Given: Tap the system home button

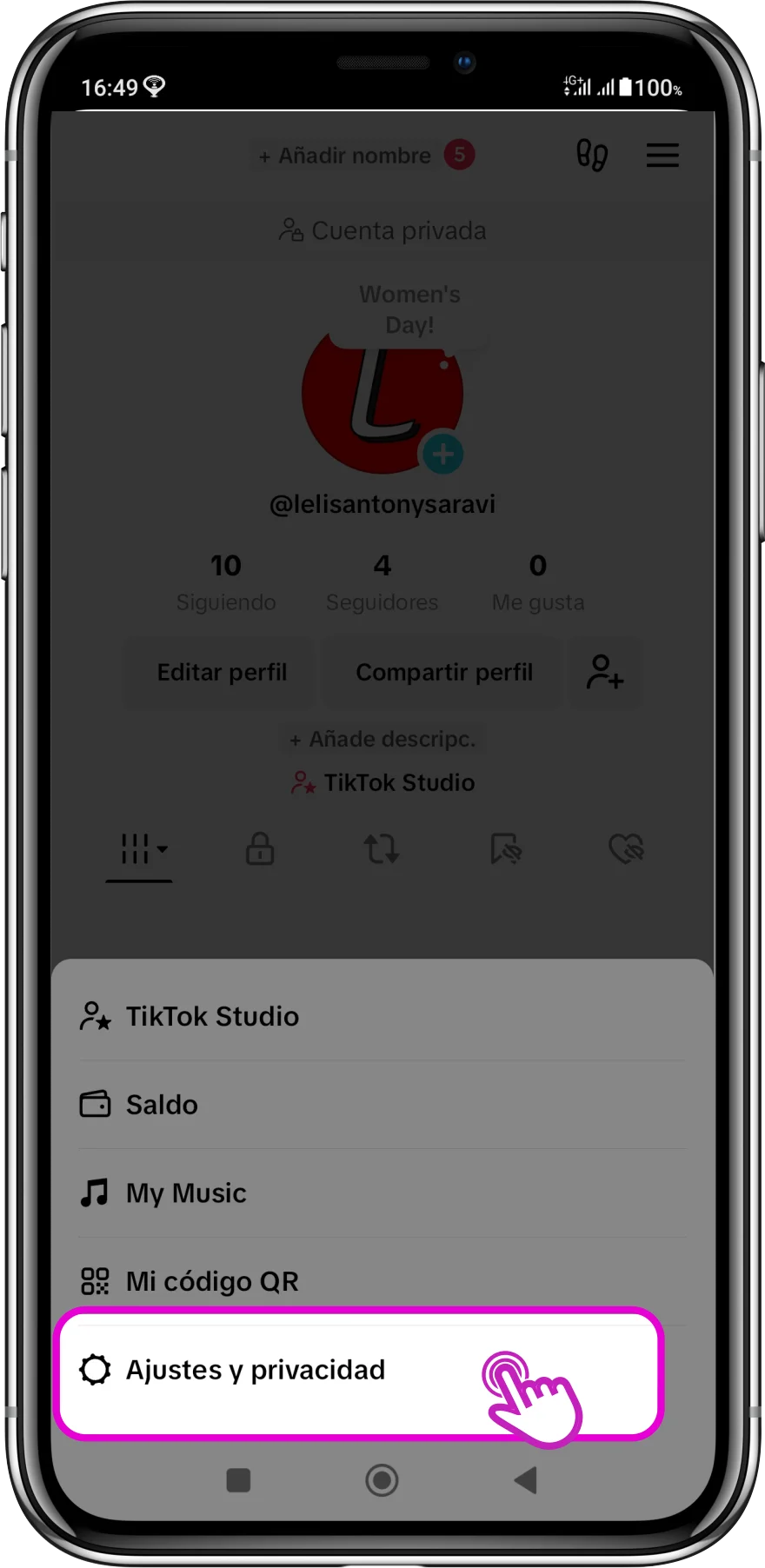Looking at the screenshot, I should click(382, 1479).
